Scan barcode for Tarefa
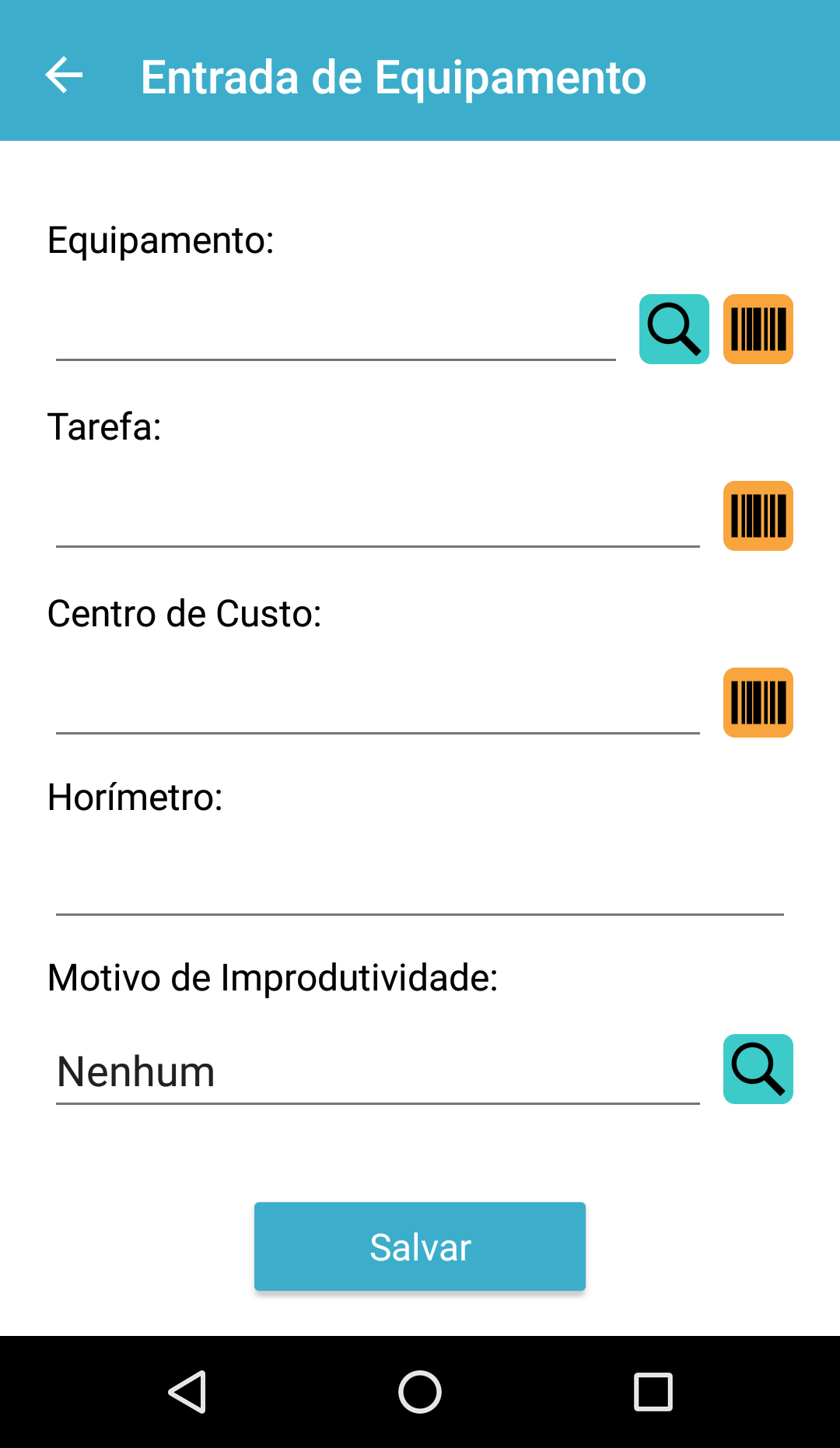Viewport: 840px width, 1448px height. click(758, 516)
